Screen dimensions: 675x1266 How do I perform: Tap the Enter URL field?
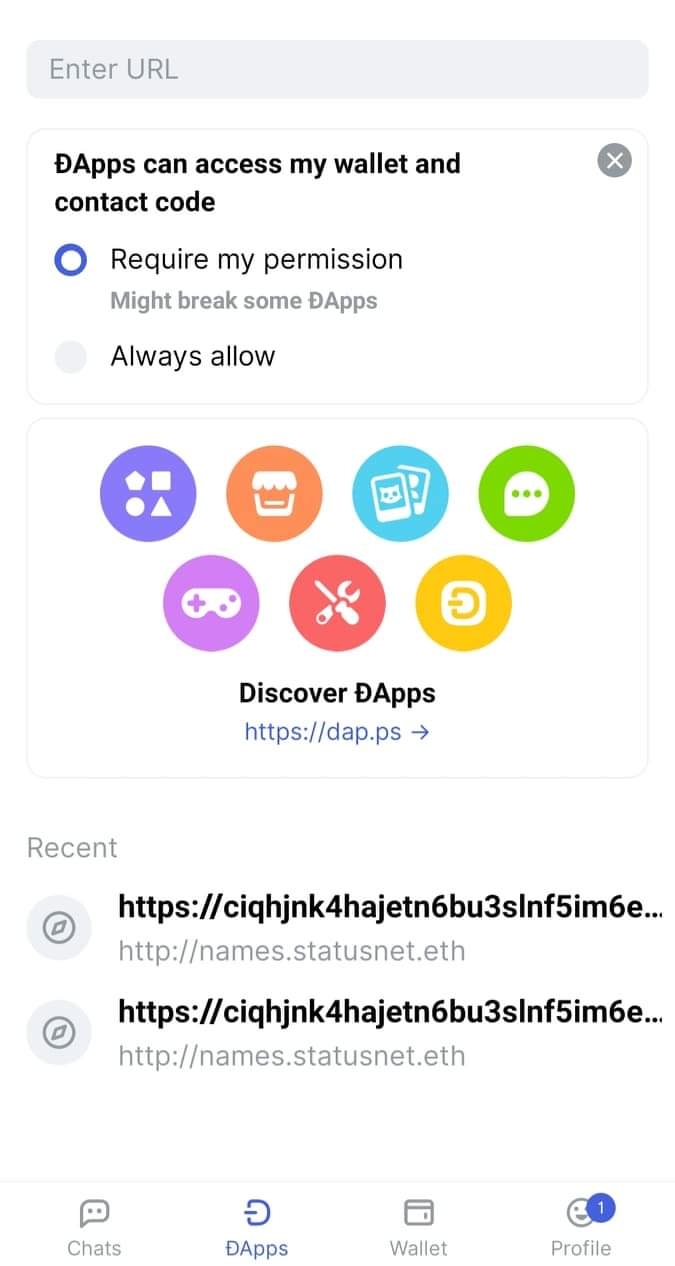tap(337, 69)
